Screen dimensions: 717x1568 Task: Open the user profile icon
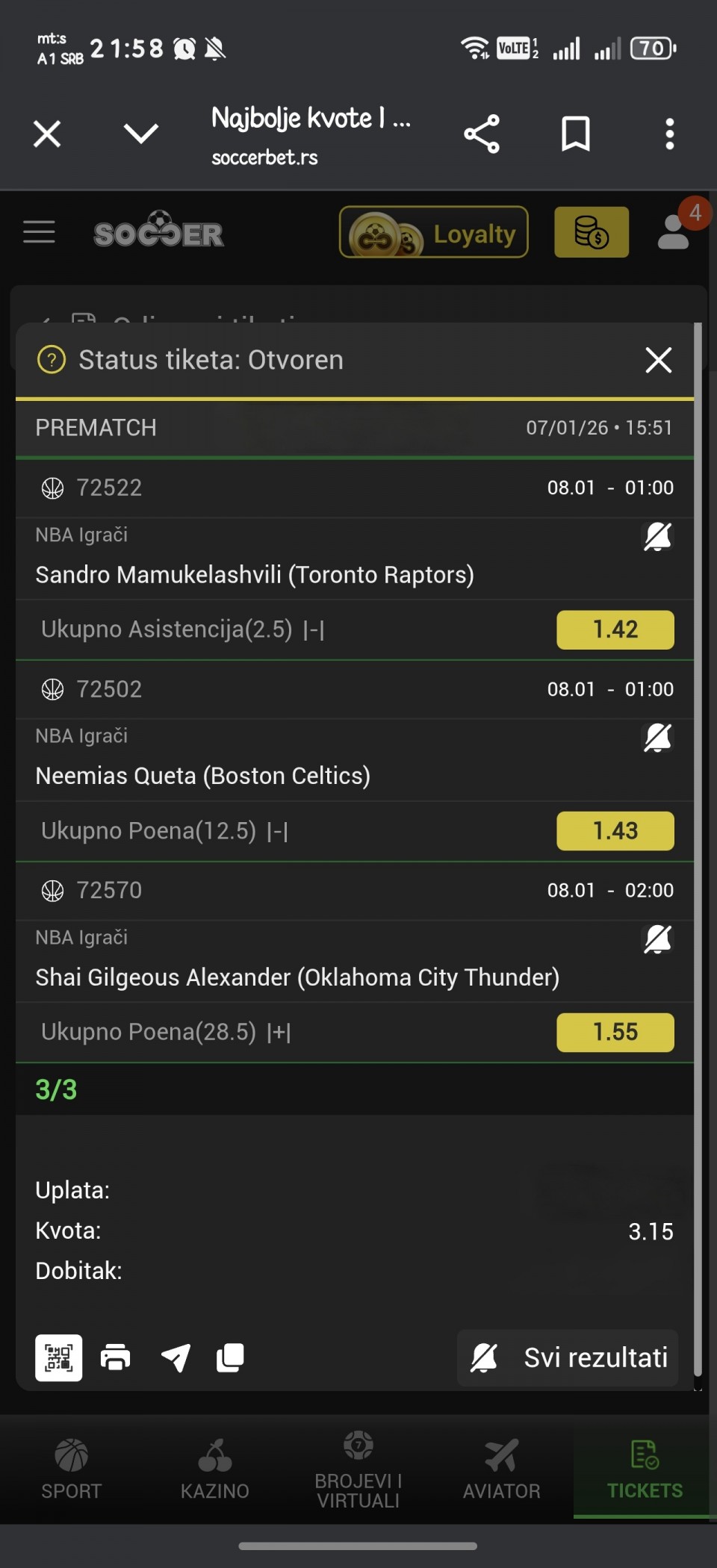pos(674,232)
